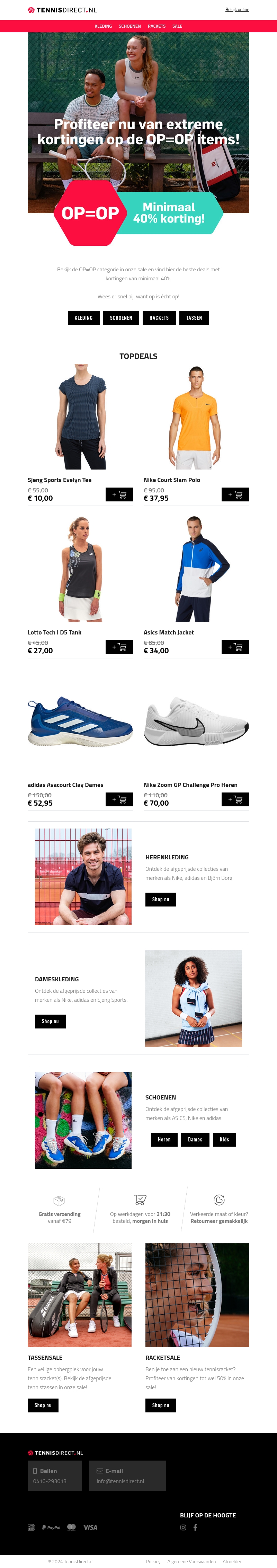Image resolution: width=277 pixels, height=1568 pixels.
Task: Tap Shop nu under HERENKLEDING
Action: coord(160,899)
